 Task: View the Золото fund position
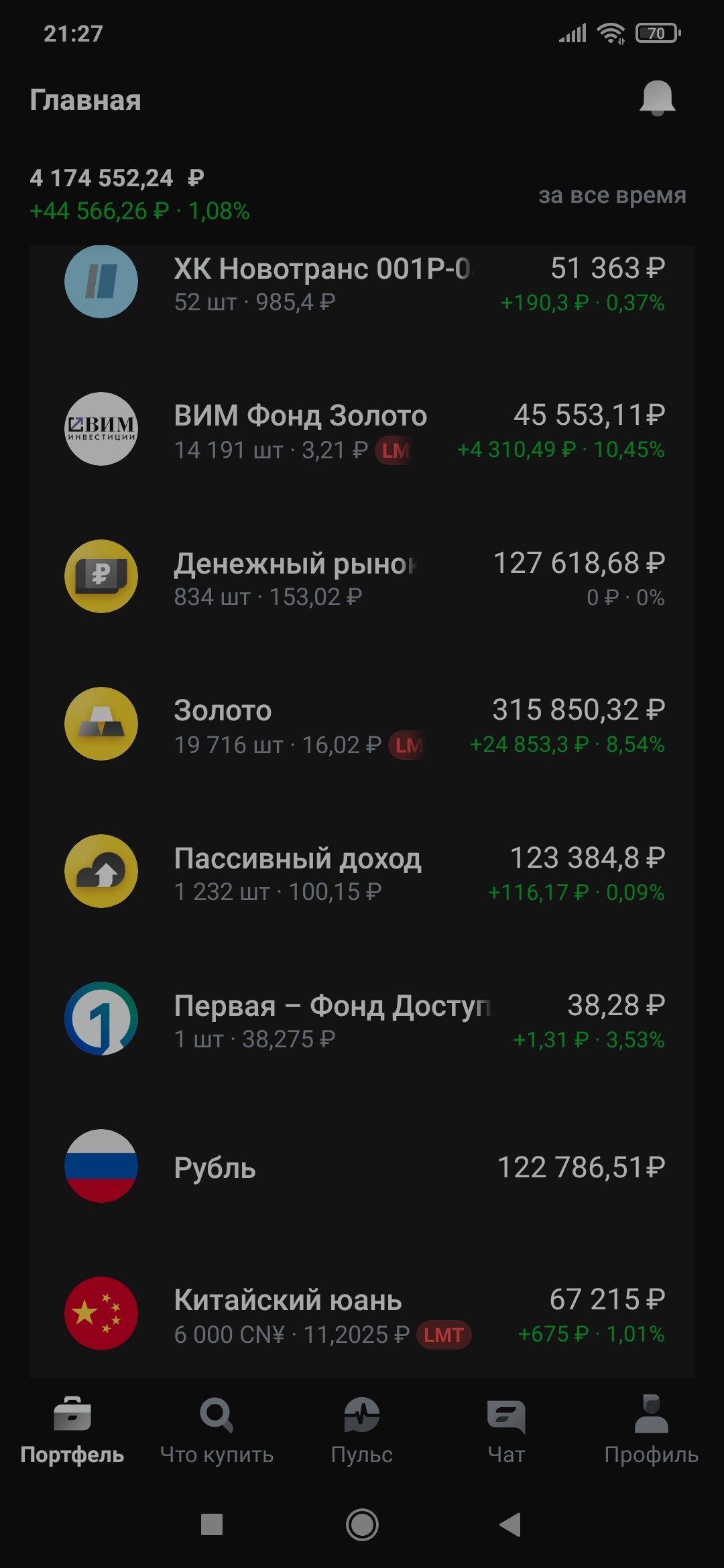[362, 725]
